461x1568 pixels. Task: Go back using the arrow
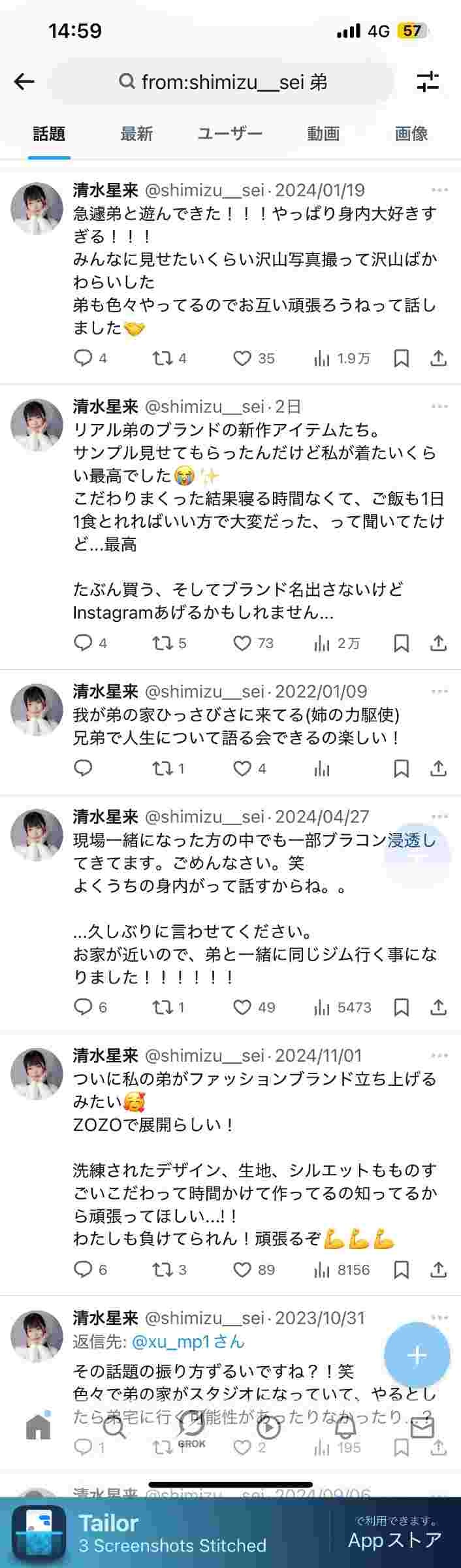click(24, 82)
